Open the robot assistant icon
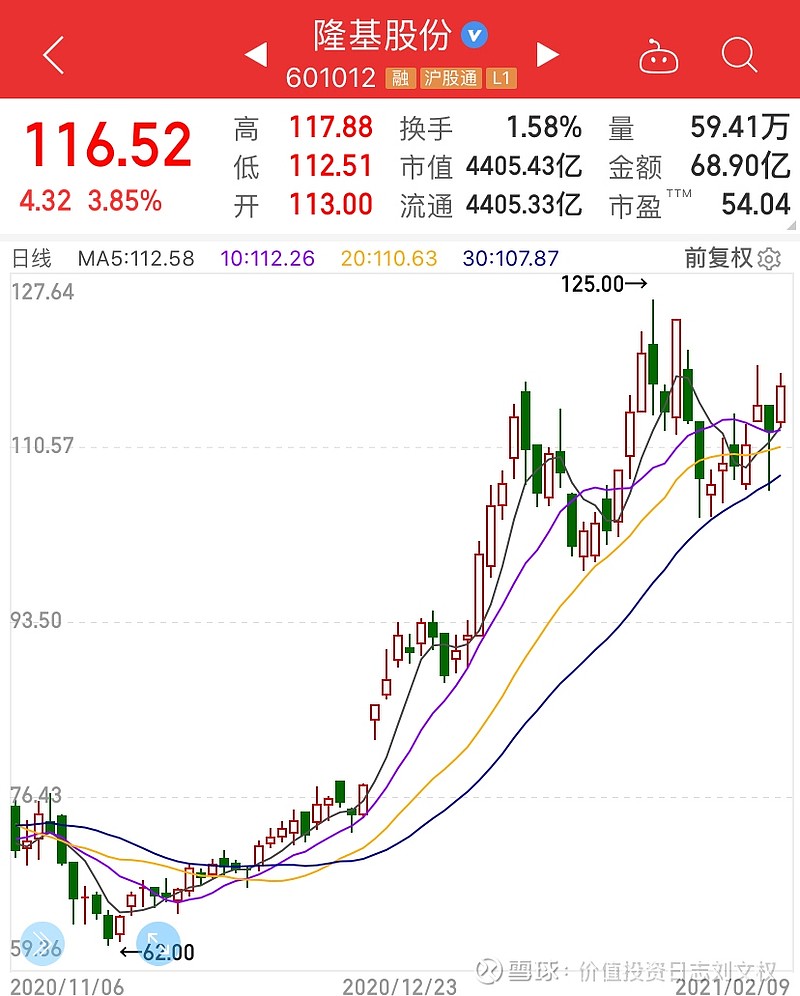800x996 pixels. 658,56
